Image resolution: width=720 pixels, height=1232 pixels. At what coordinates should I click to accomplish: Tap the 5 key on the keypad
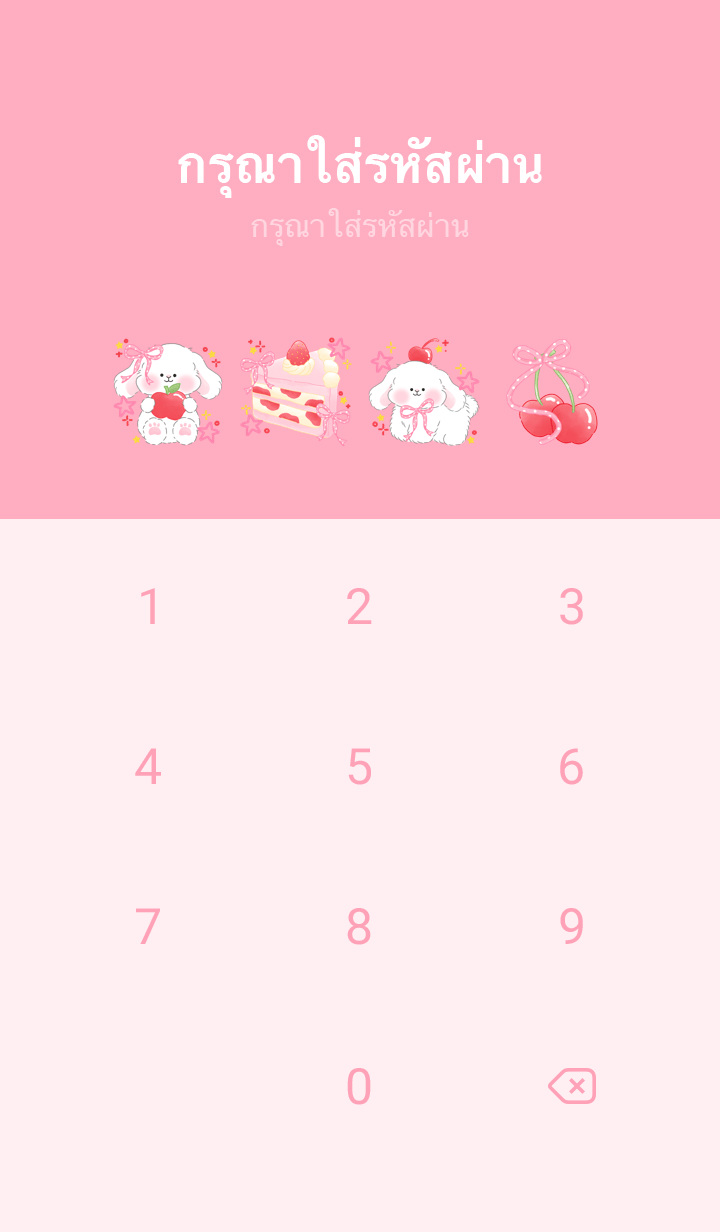click(359, 767)
